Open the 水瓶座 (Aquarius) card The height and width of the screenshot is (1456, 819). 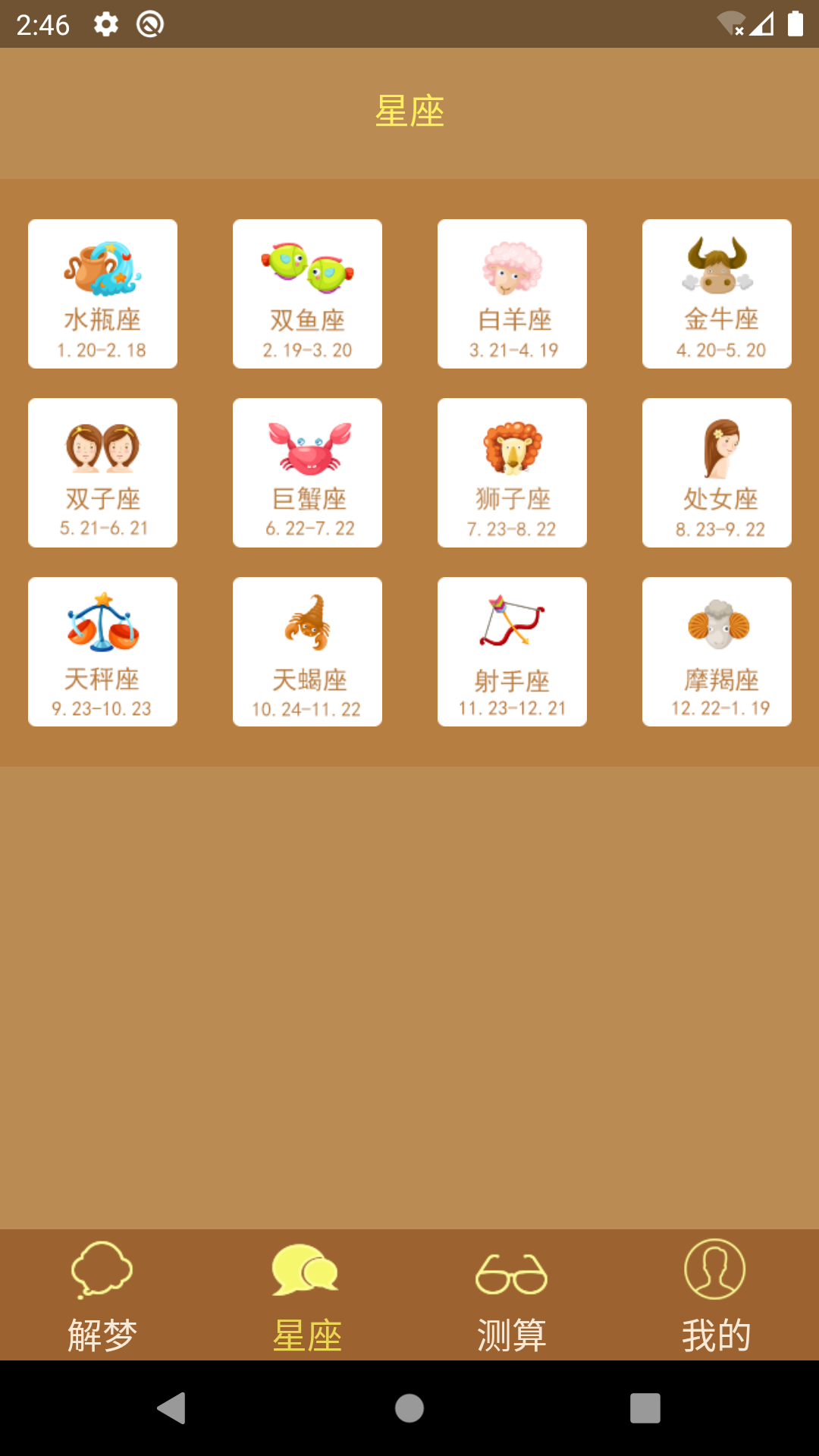coord(102,294)
